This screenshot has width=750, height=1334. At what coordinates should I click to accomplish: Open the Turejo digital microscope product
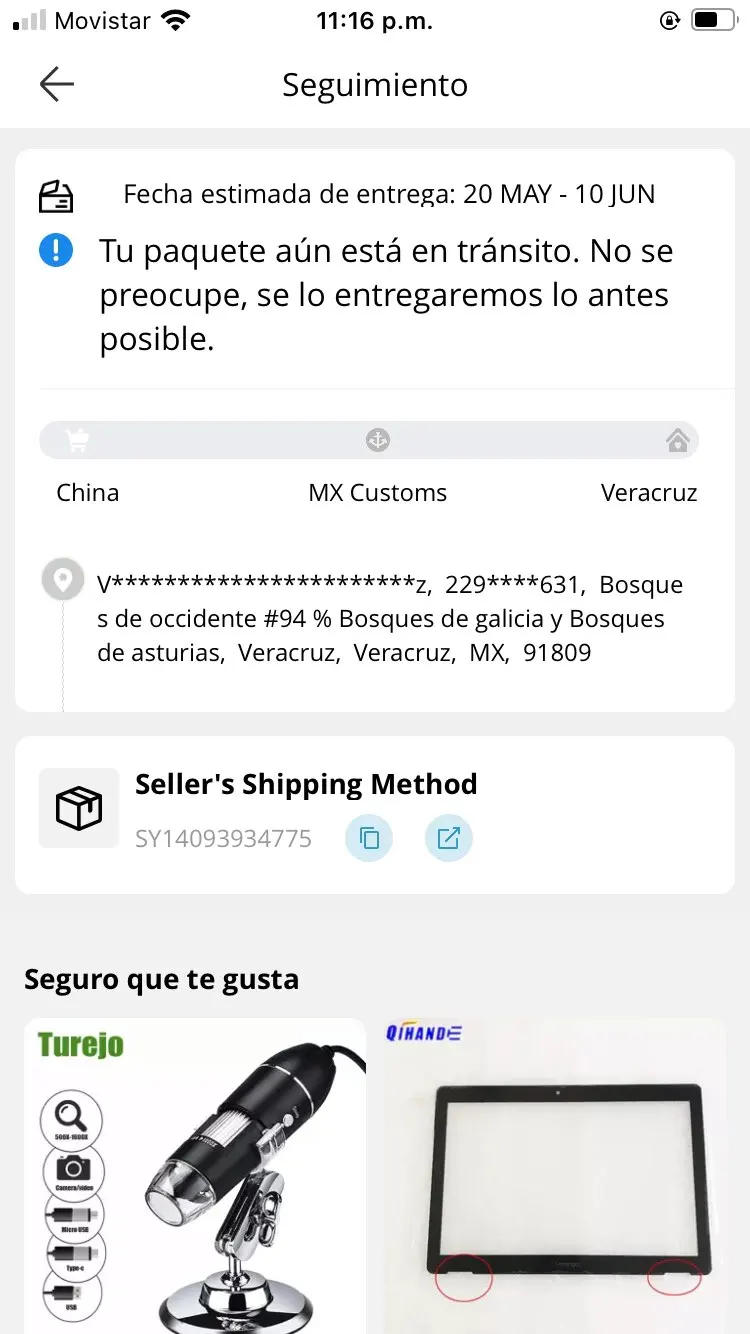pyautogui.click(x=195, y=1175)
